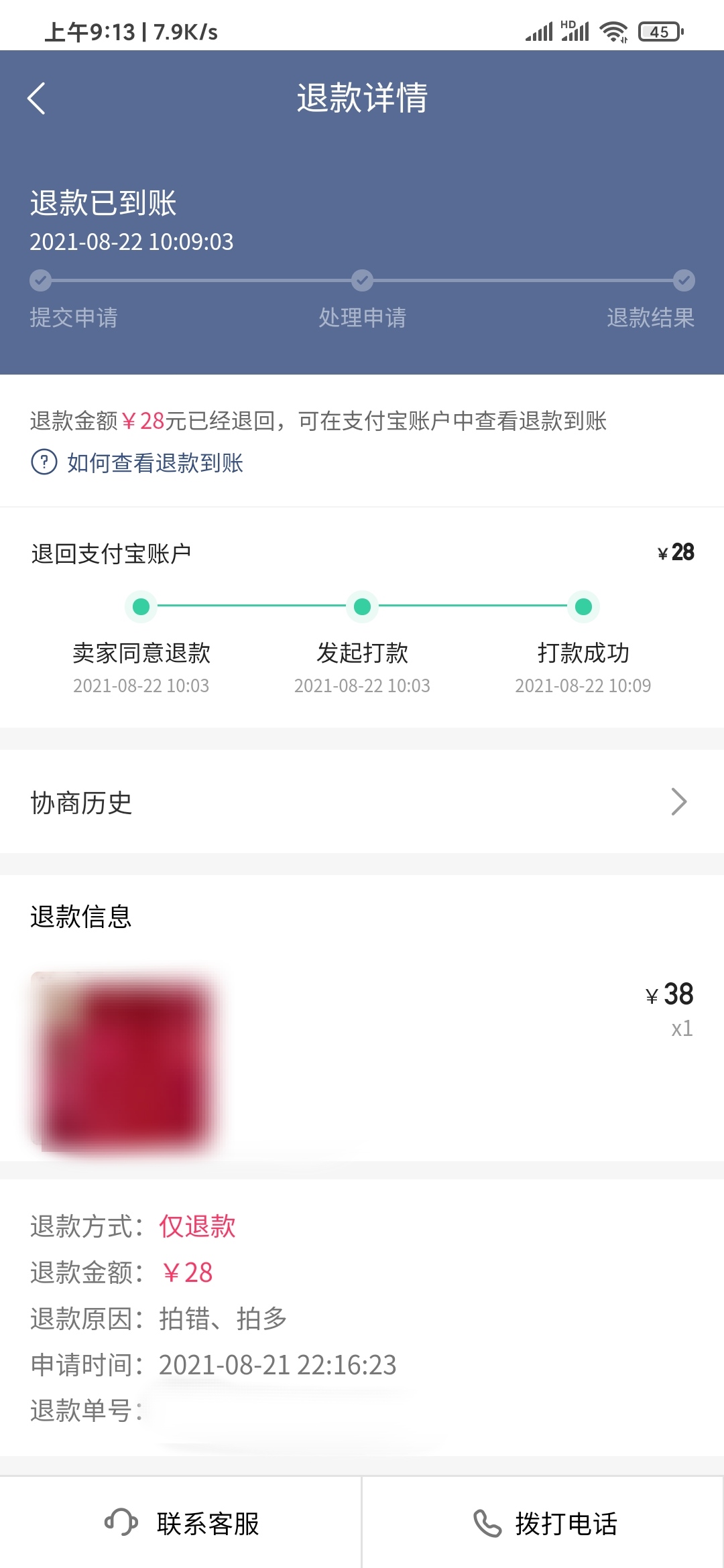Tap the 拨打电话 button

pyautogui.click(x=543, y=1522)
